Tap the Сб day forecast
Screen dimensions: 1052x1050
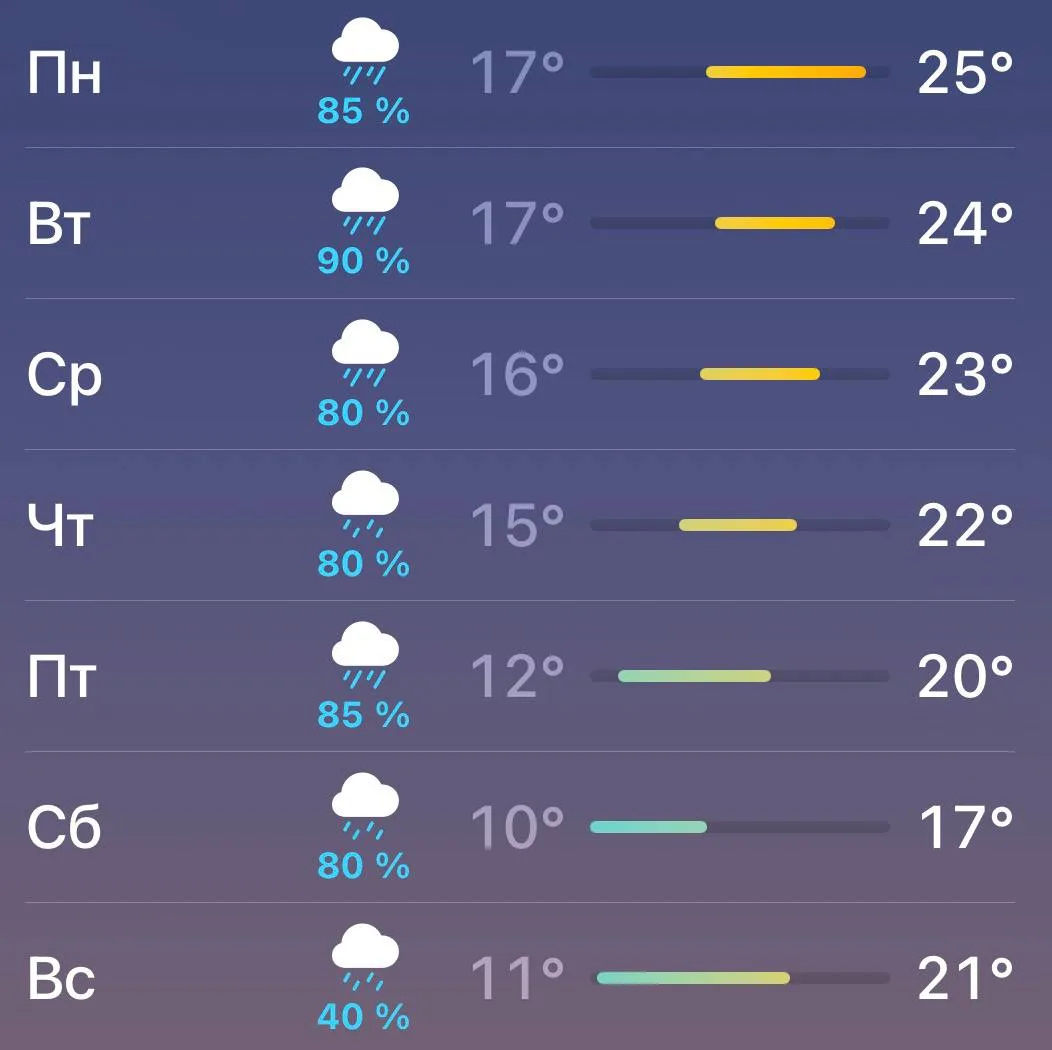(x=520, y=827)
